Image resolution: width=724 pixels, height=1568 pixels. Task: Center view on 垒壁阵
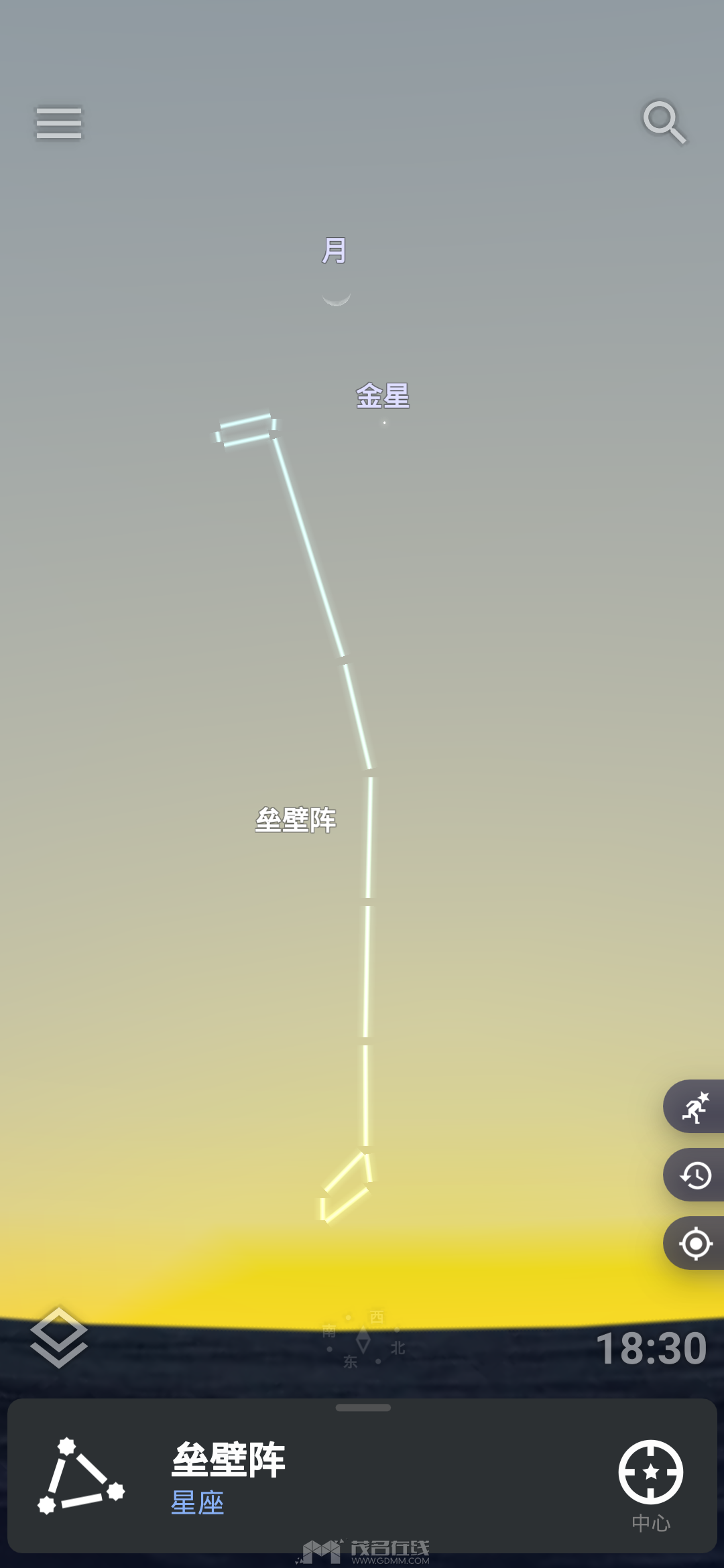click(x=650, y=1481)
